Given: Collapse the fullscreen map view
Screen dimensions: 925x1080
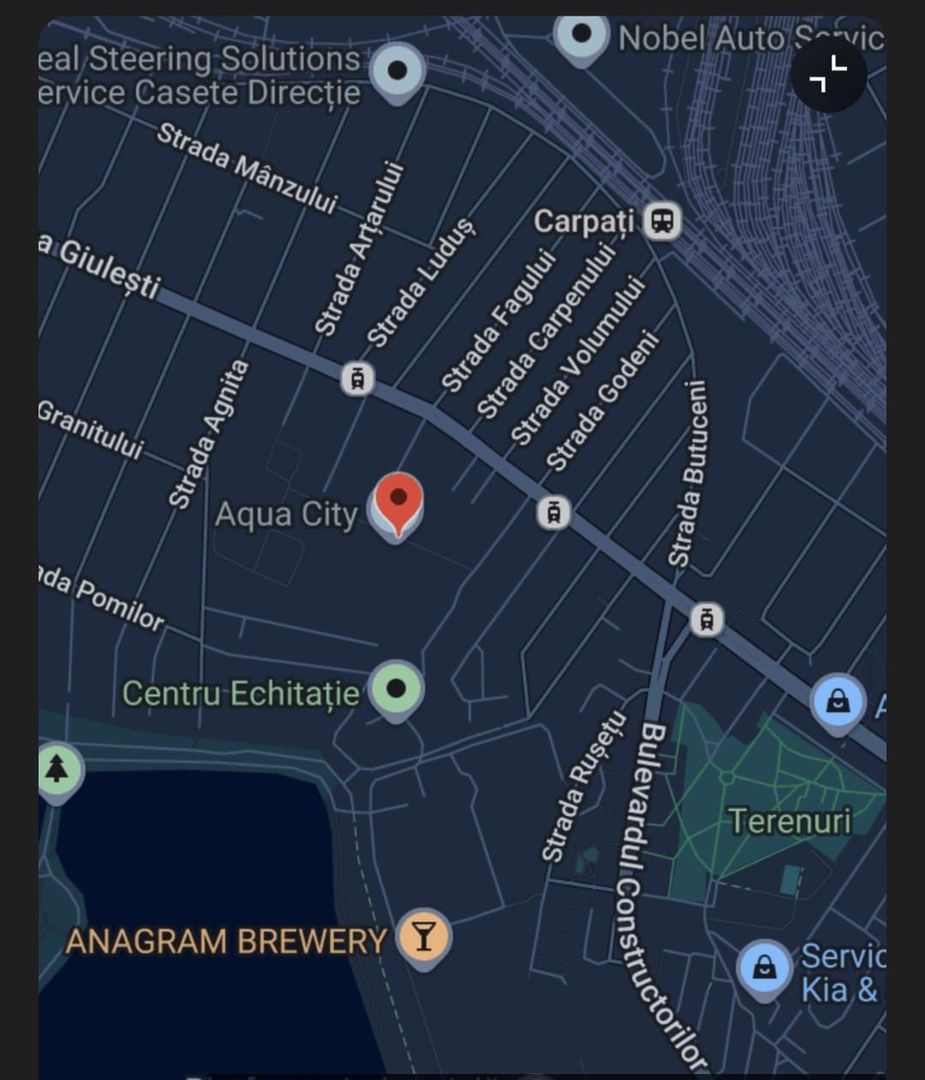Looking at the screenshot, I should tap(828, 75).
